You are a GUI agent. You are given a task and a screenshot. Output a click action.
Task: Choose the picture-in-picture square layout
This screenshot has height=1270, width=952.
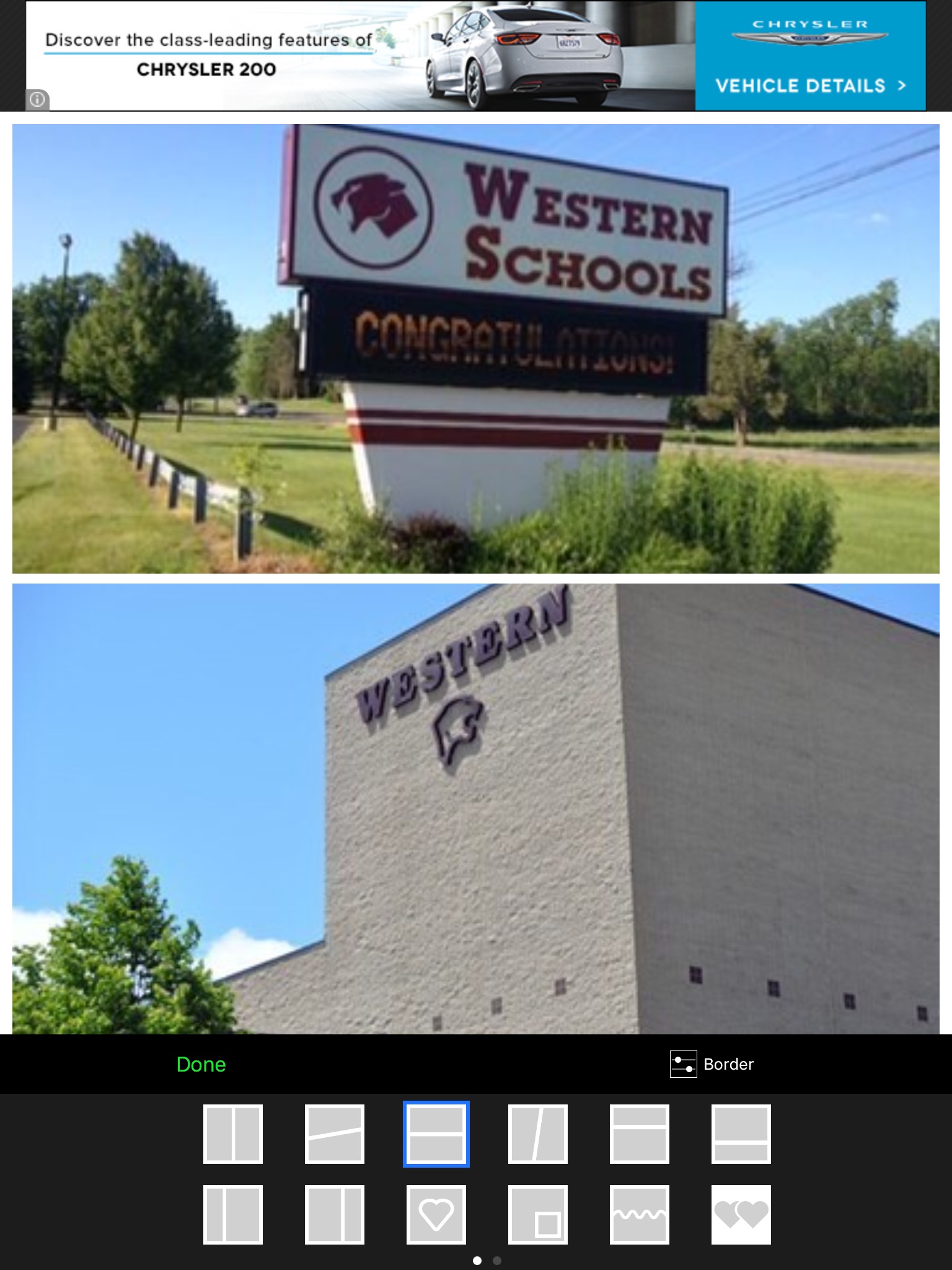pos(538,1215)
